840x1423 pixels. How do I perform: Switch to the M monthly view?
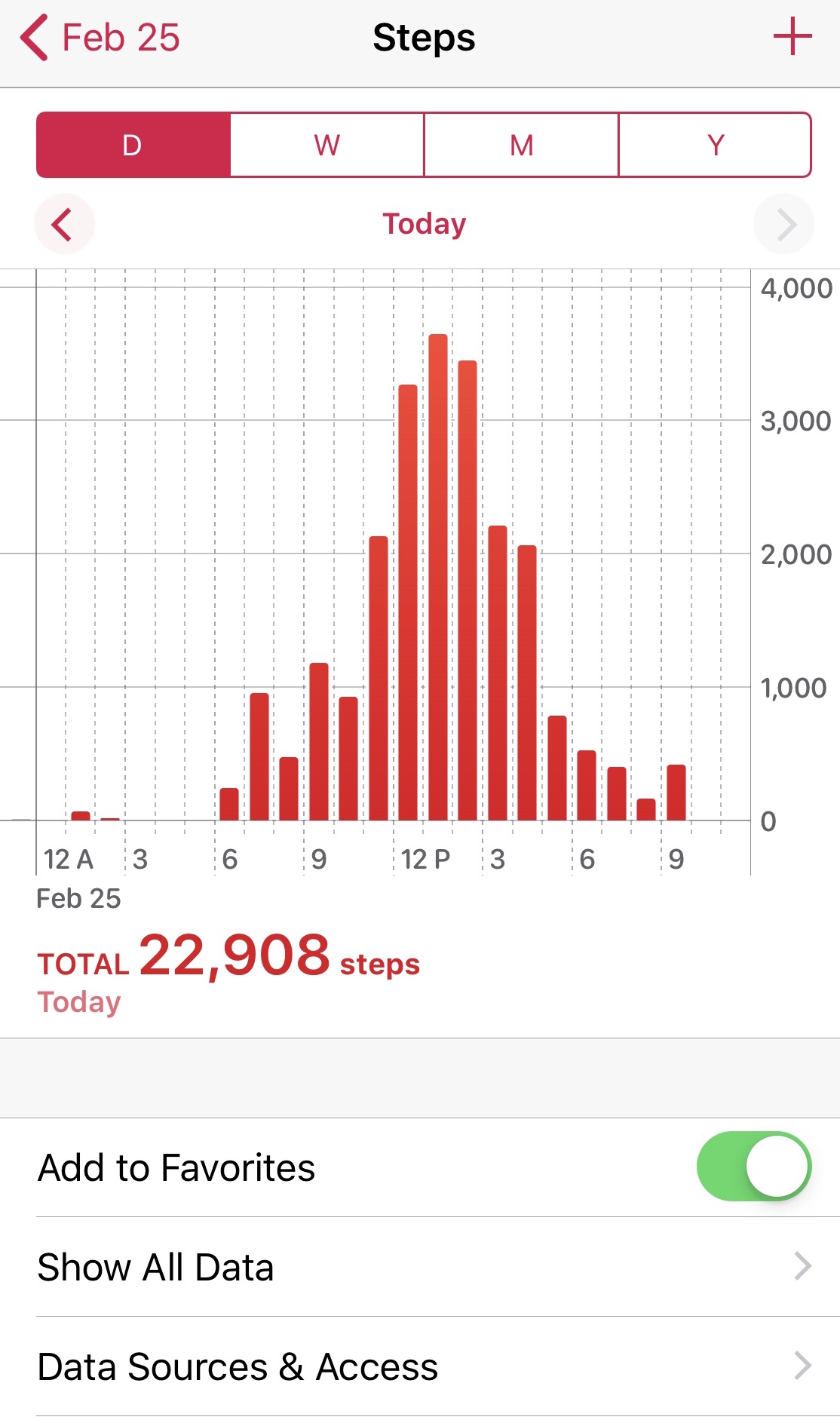coord(521,145)
